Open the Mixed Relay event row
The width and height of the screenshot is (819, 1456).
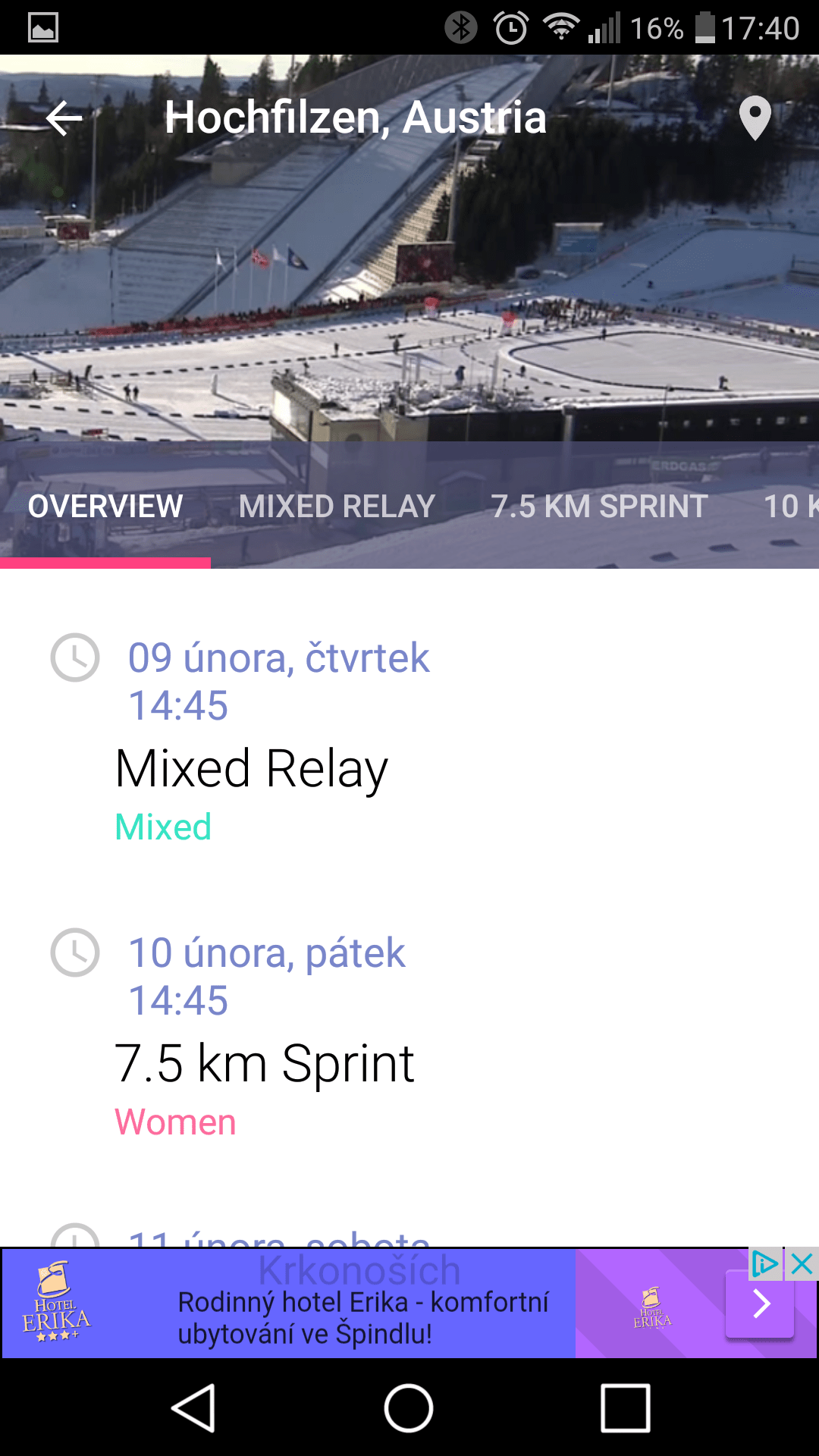[409, 739]
